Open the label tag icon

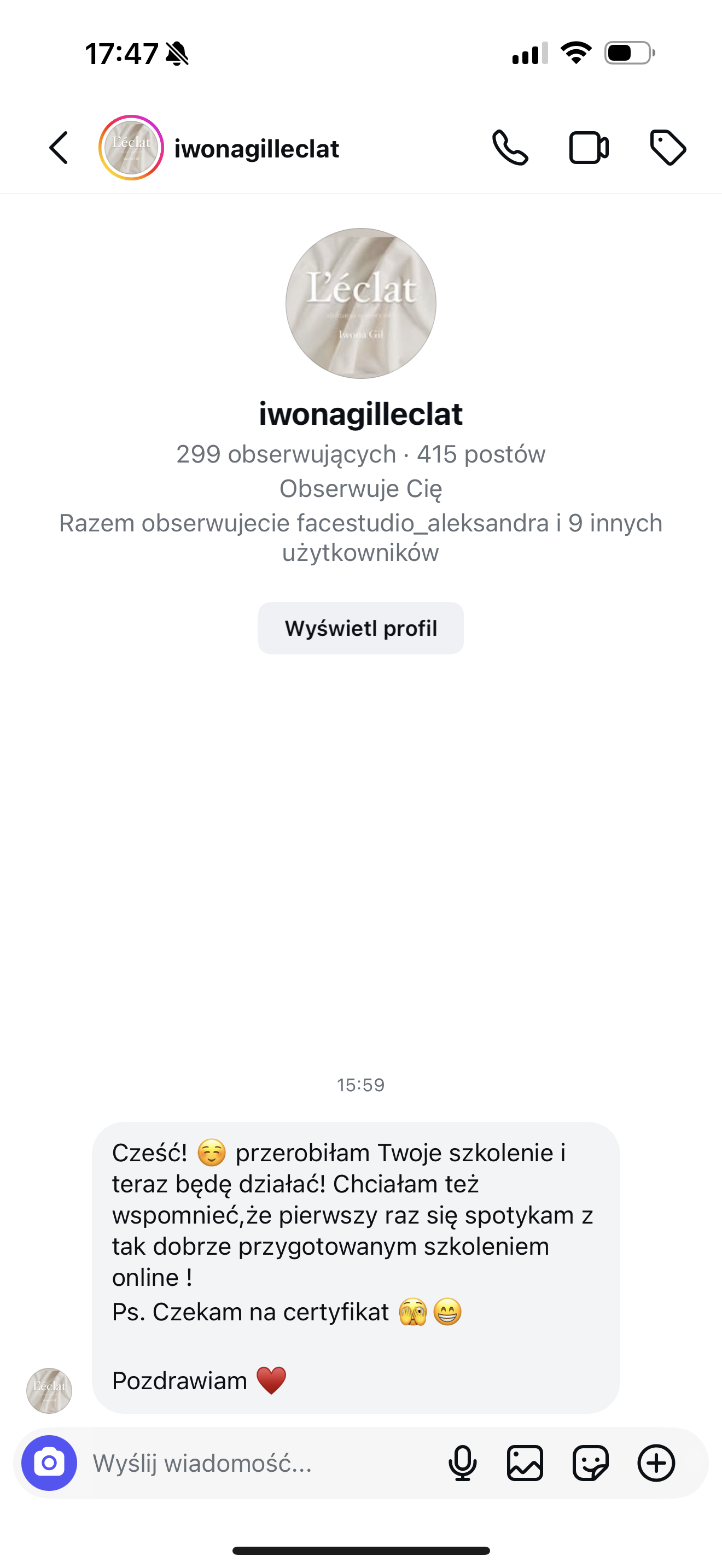668,148
